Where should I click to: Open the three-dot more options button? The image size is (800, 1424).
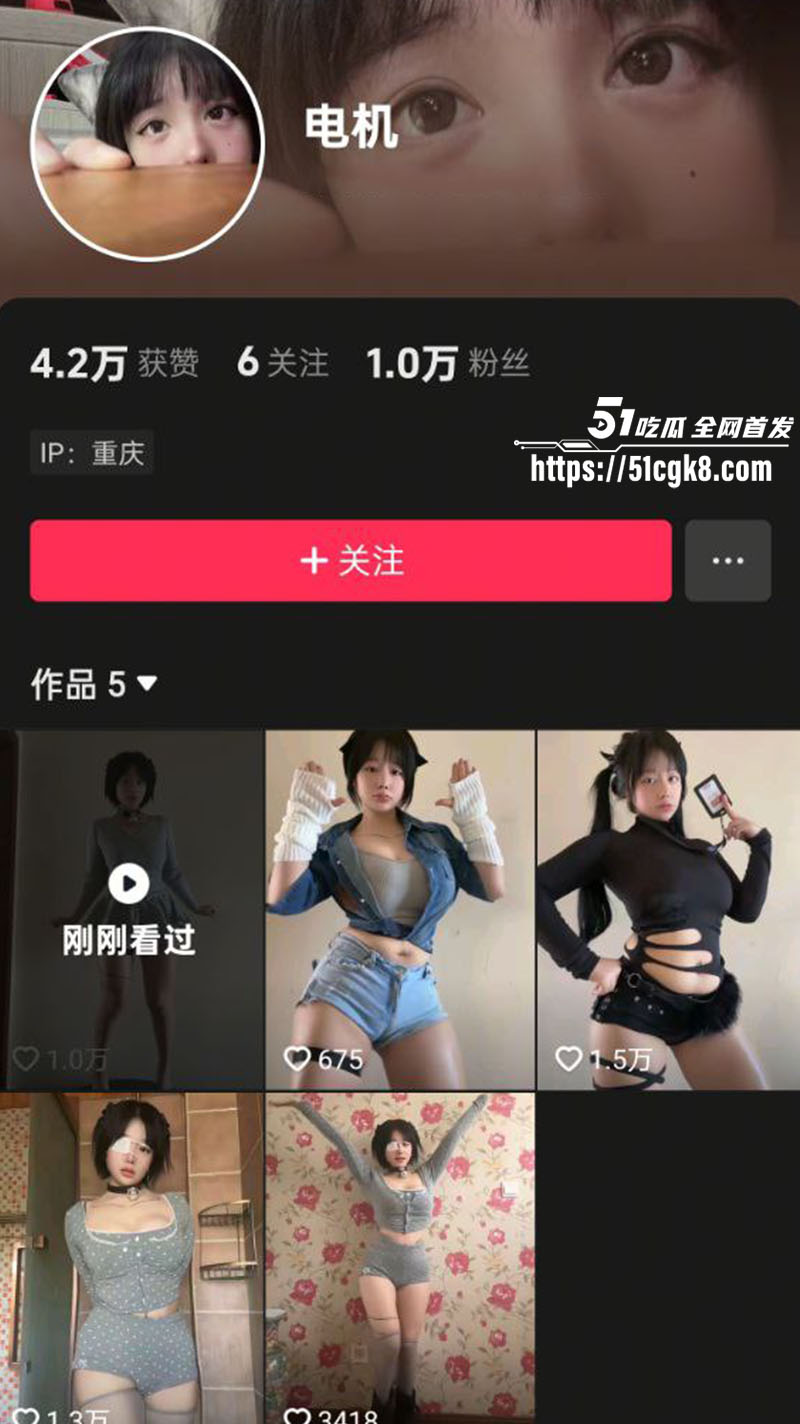728,561
